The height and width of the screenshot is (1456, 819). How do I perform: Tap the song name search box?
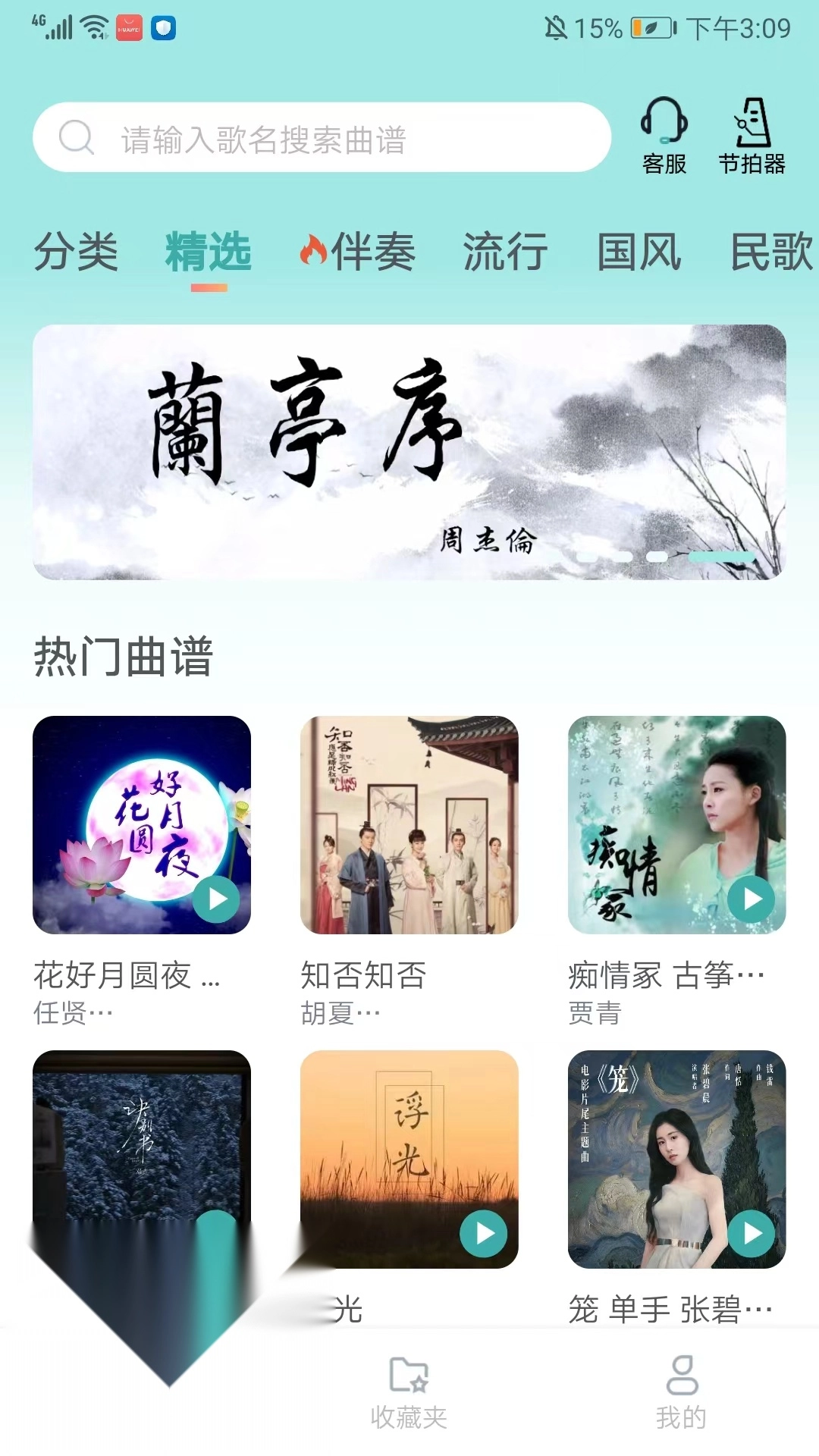click(322, 138)
